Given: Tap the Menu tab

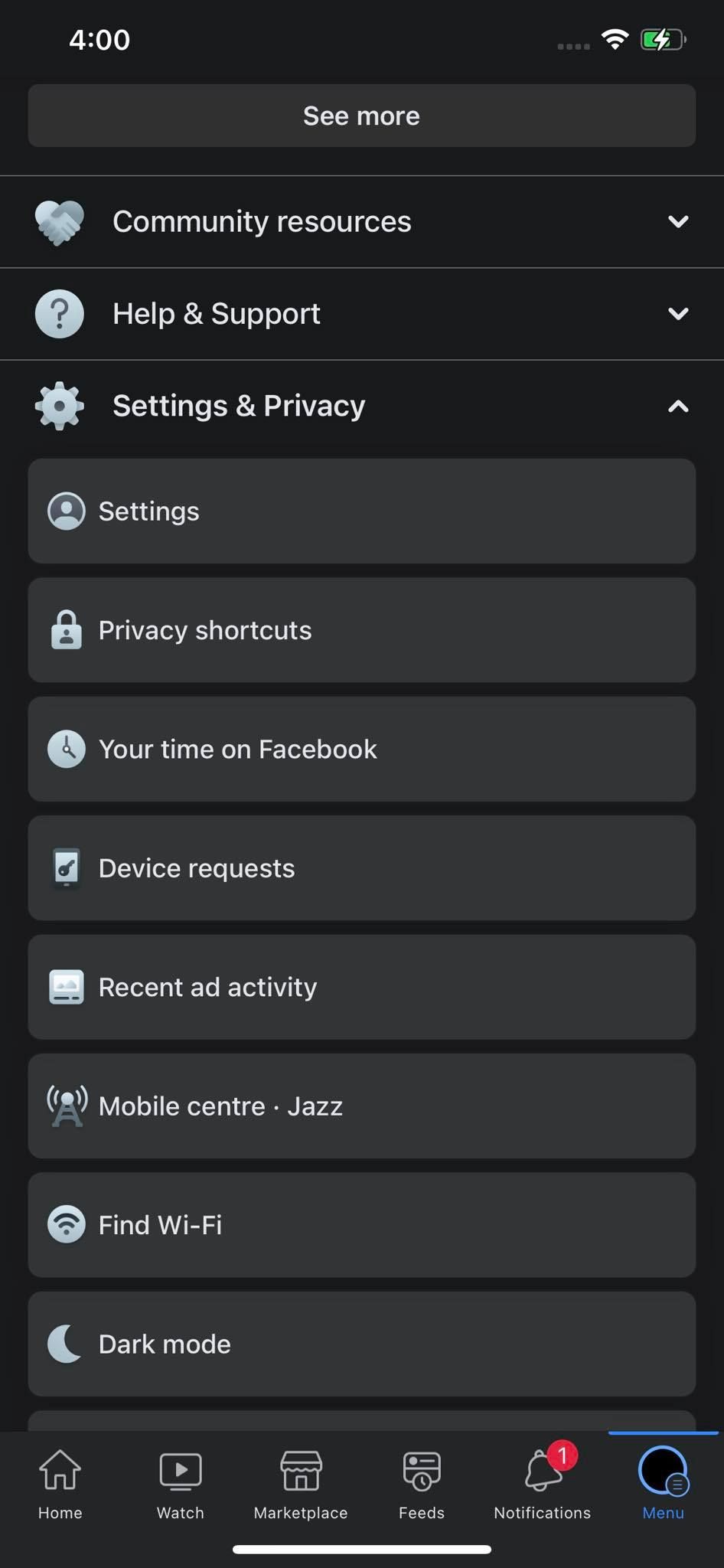Looking at the screenshot, I should (663, 1483).
